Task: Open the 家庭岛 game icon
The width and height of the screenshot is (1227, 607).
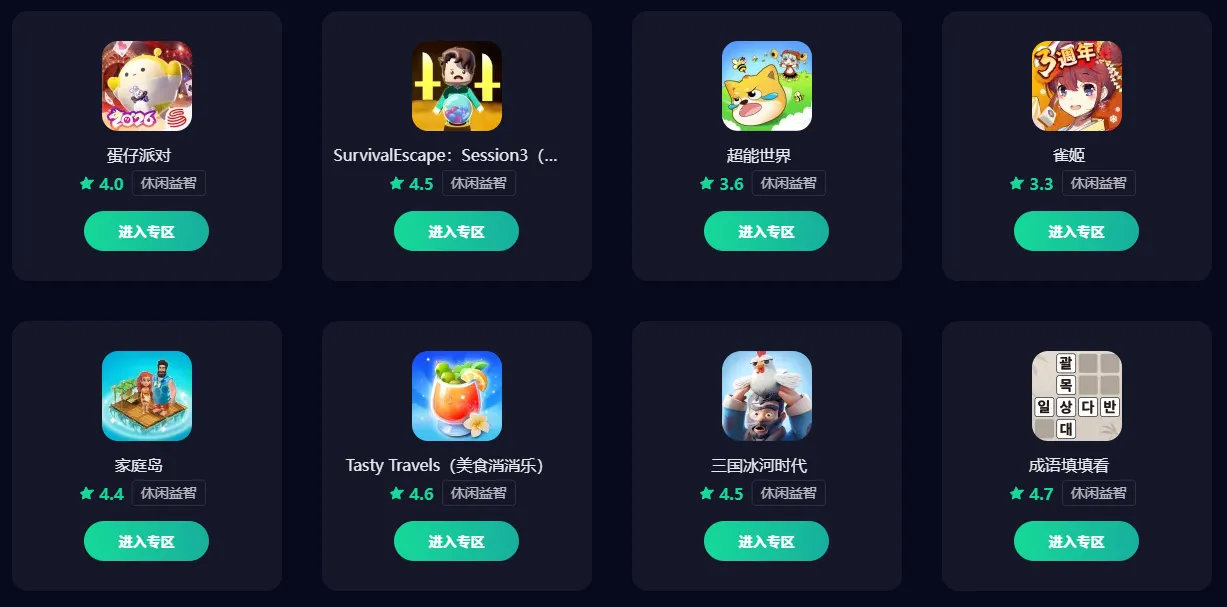Action: point(147,396)
